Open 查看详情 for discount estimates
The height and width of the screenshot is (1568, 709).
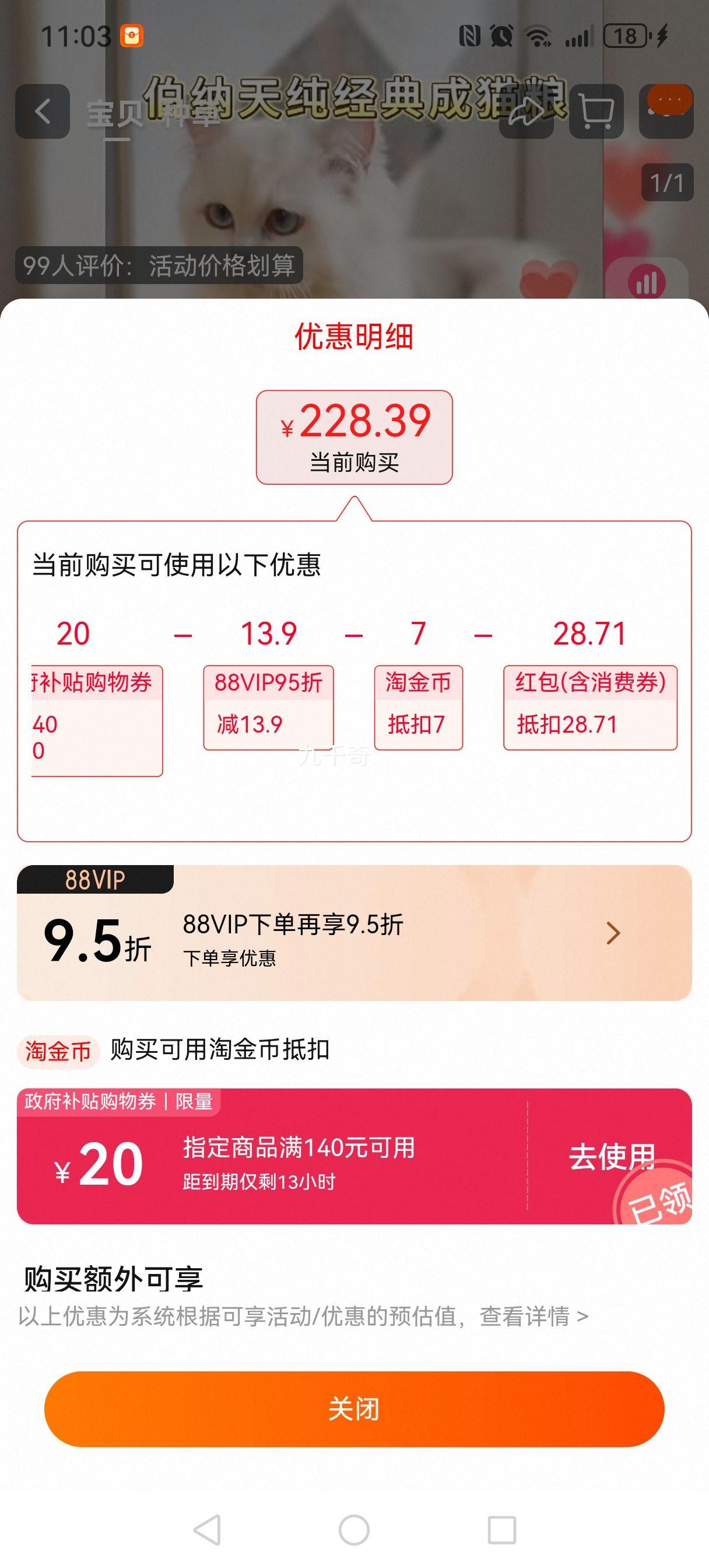click(533, 1316)
